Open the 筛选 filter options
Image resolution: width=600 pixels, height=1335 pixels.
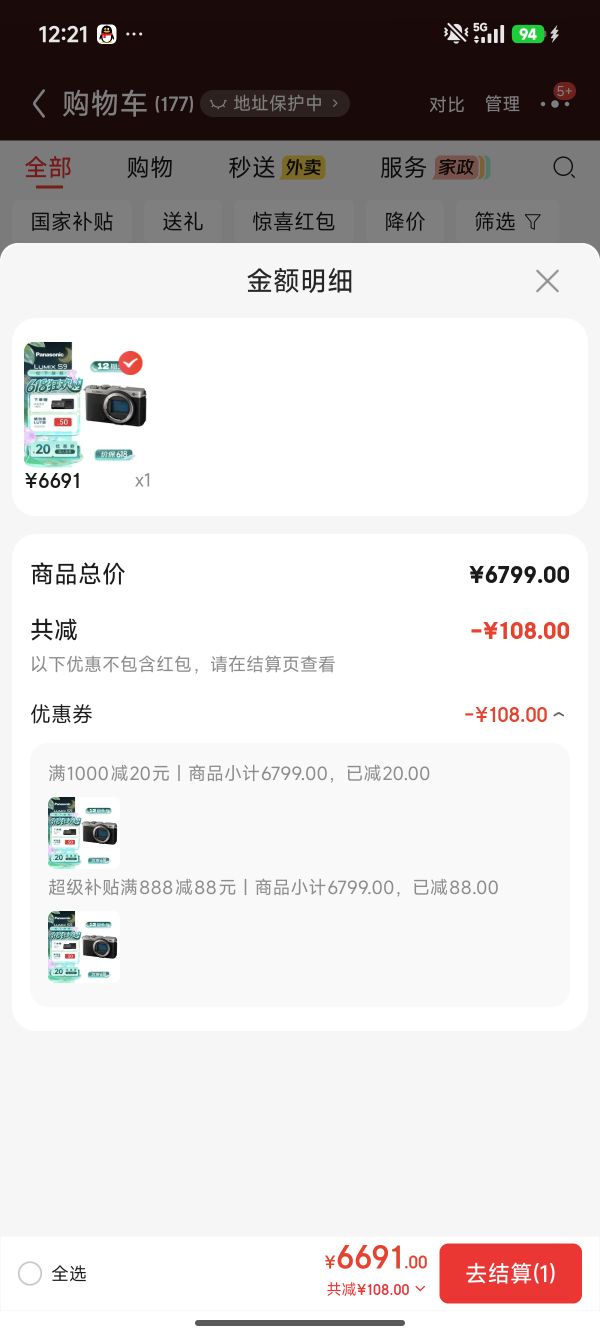pyautogui.click(x=507, y=221)
